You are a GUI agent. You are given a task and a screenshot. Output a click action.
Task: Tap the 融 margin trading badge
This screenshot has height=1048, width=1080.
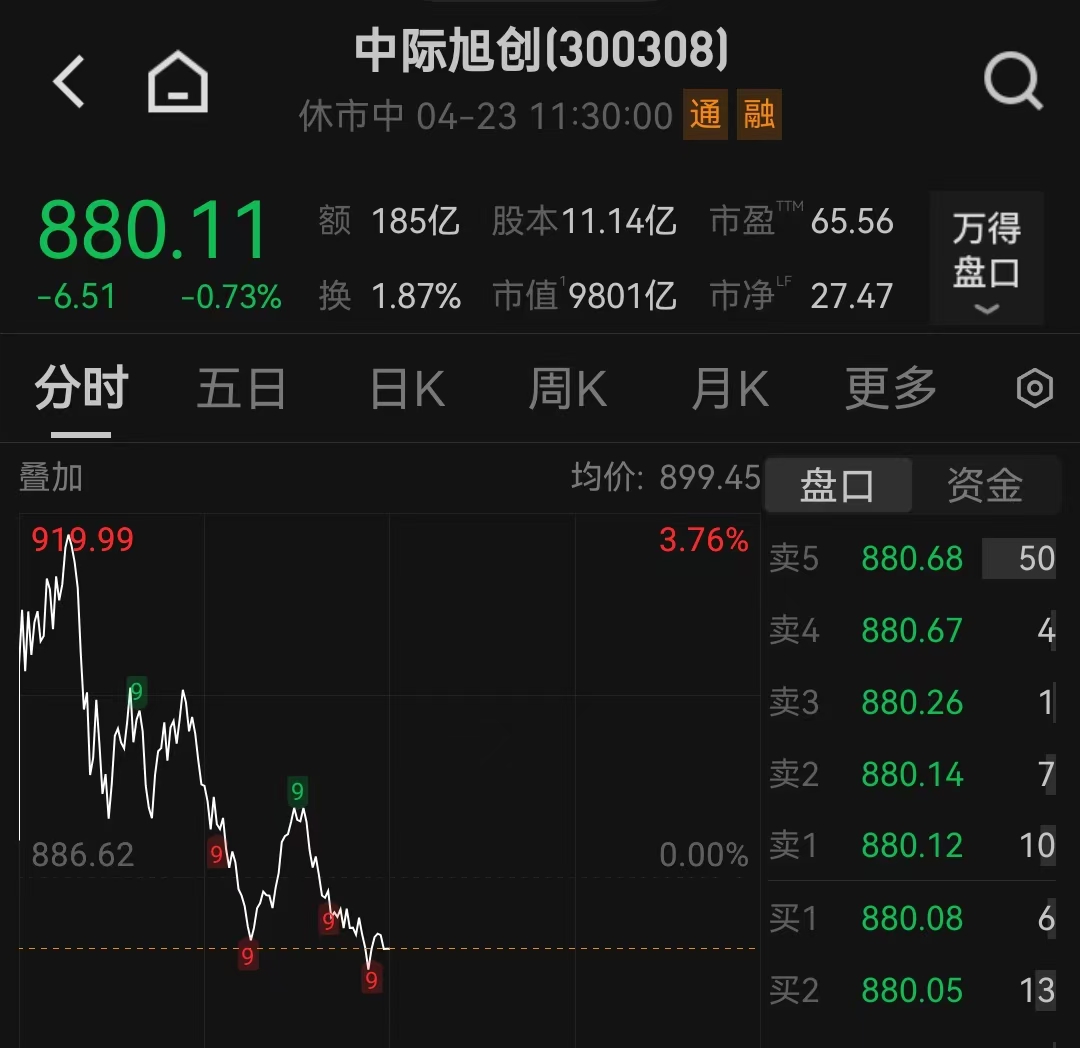pos(759,115)
